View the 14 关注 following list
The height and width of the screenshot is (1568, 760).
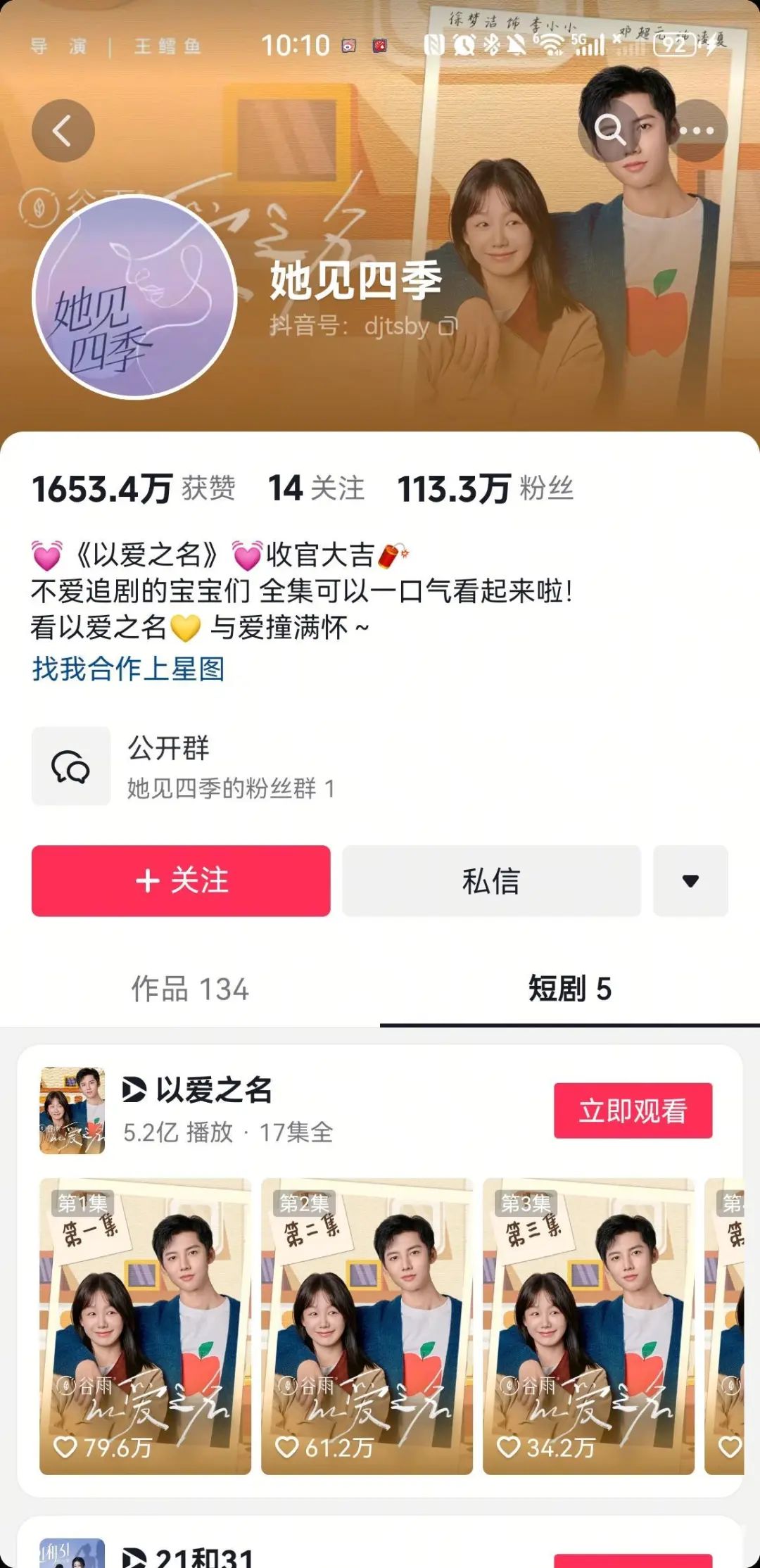point(317,488)
